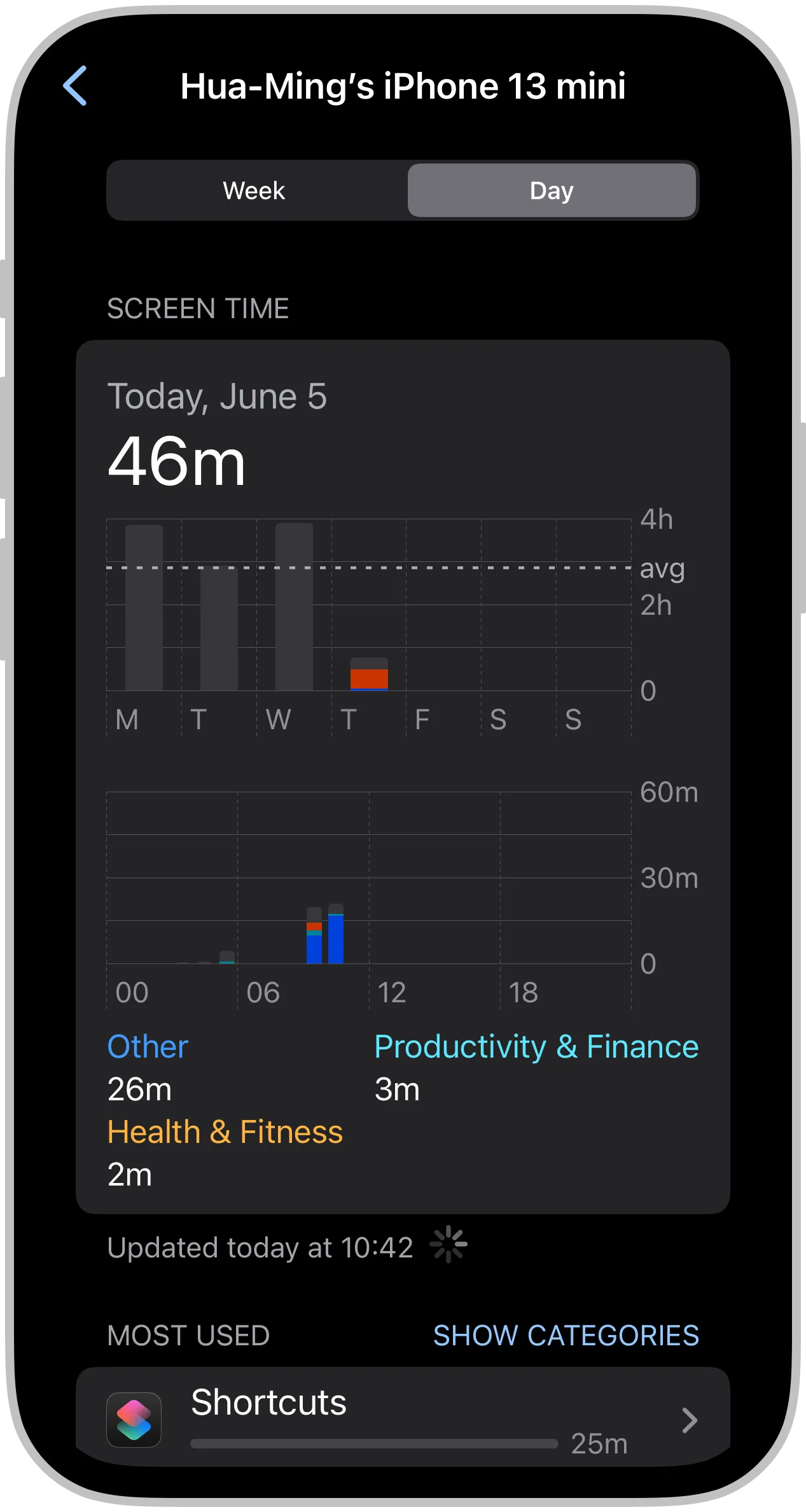806x1512 pixels.
Task: Tap SHOW CATEGORIES link
Action: point(566,1335)
